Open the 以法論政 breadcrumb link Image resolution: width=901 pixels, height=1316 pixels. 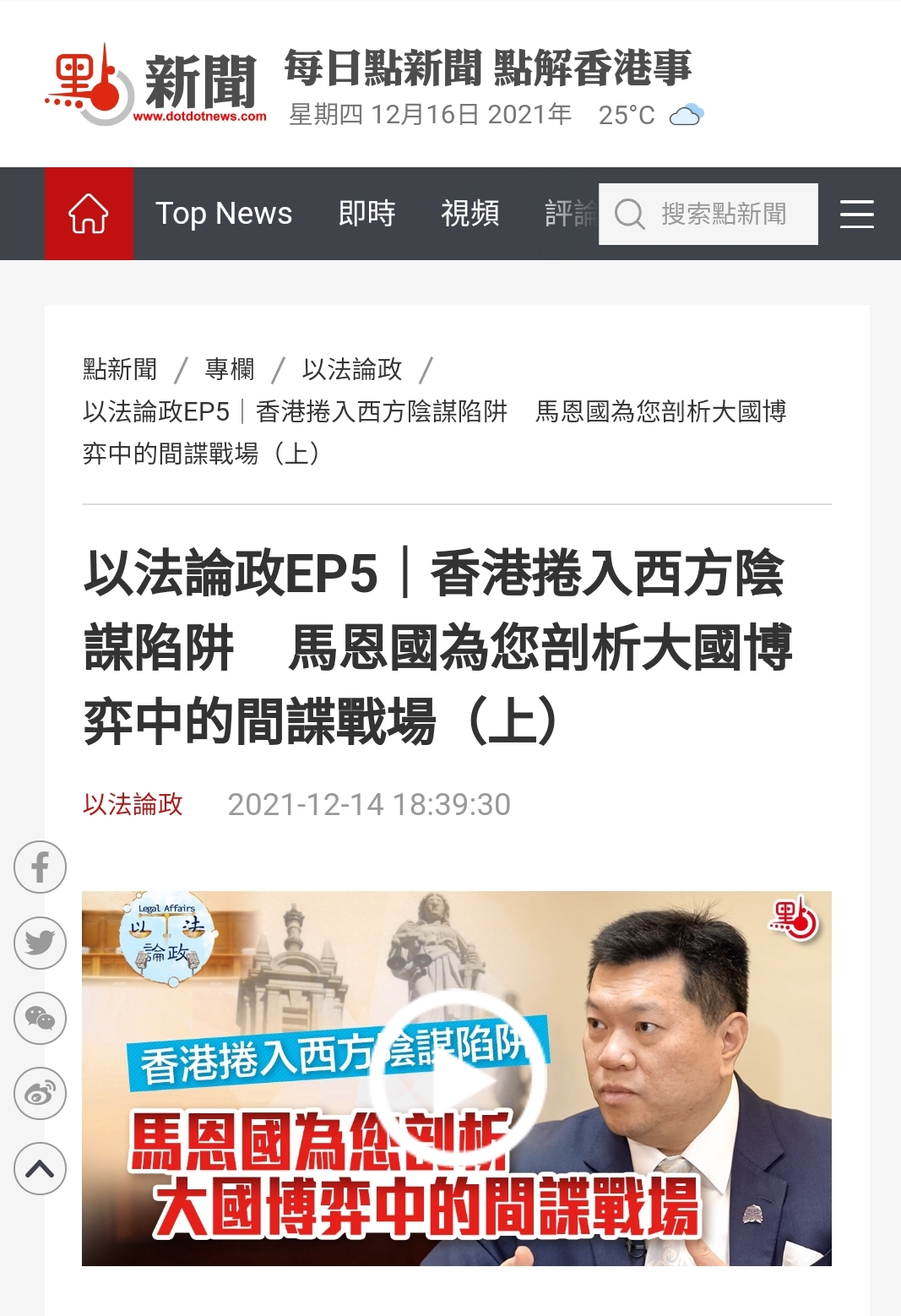tap(352, 369)
